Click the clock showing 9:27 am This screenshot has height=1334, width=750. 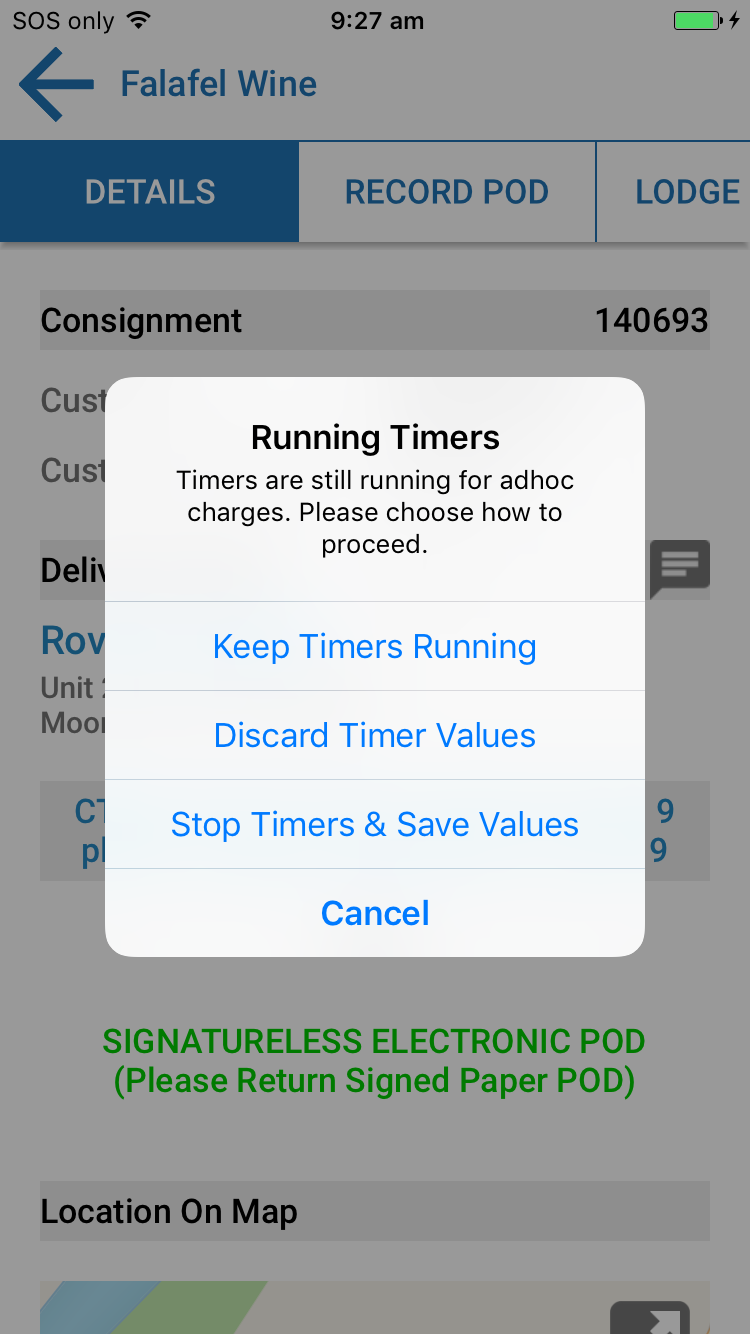[376, 19]
